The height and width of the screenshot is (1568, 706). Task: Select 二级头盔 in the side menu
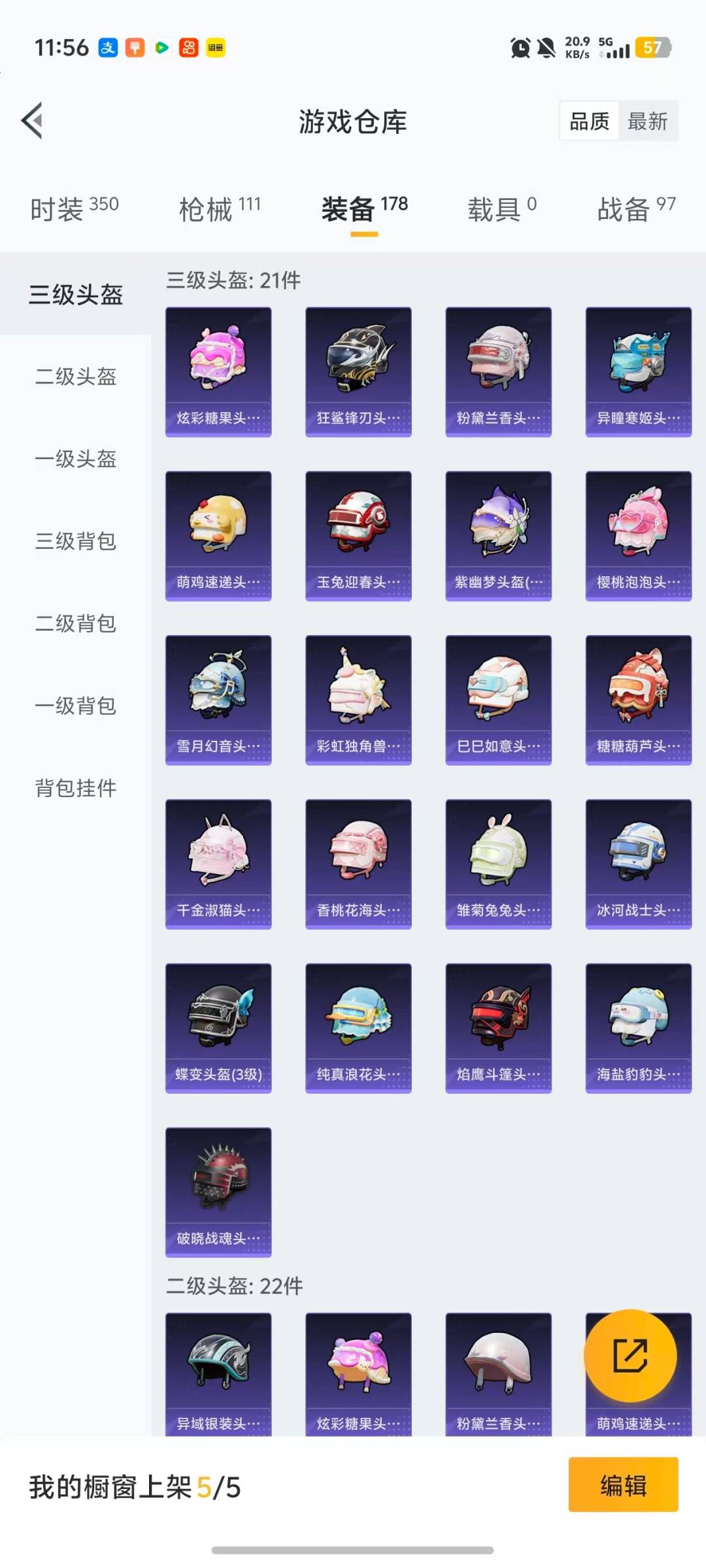tap(76, 376)
